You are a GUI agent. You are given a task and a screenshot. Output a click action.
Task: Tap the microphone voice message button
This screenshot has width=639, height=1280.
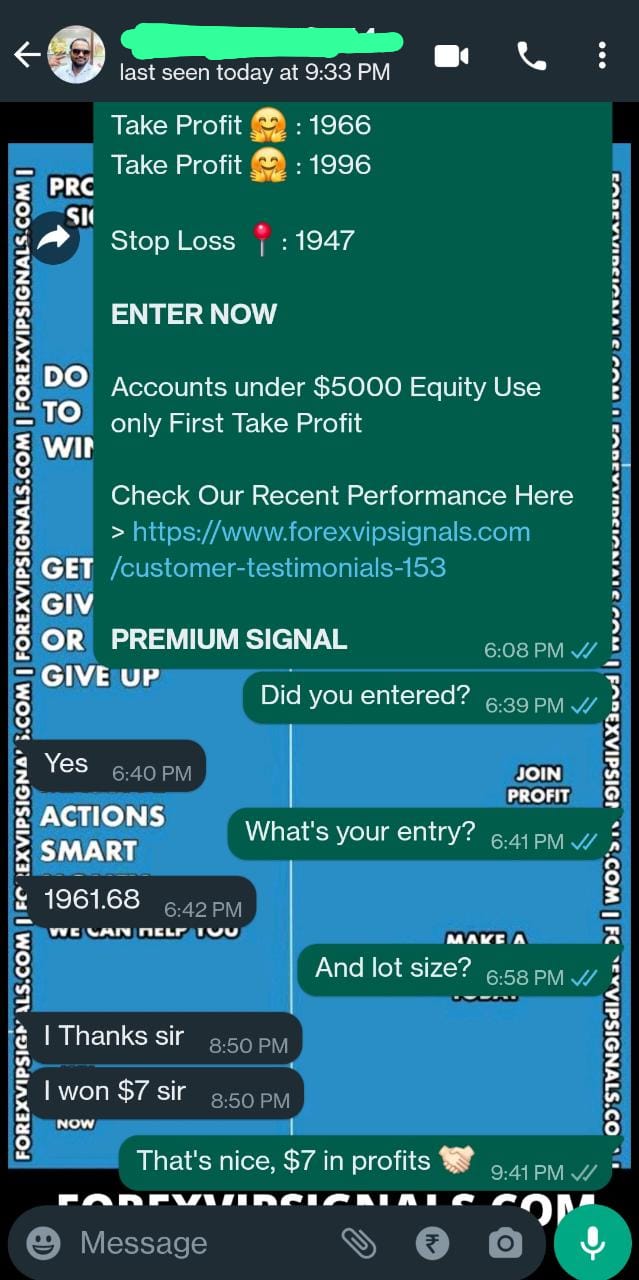tap(593, 1243)
